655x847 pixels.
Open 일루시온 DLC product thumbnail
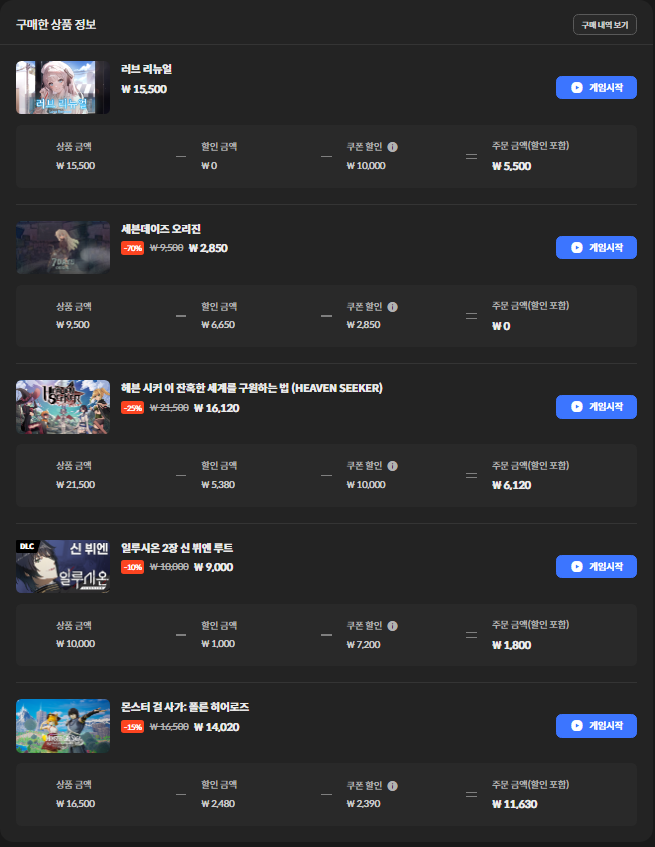pos(63,566)
